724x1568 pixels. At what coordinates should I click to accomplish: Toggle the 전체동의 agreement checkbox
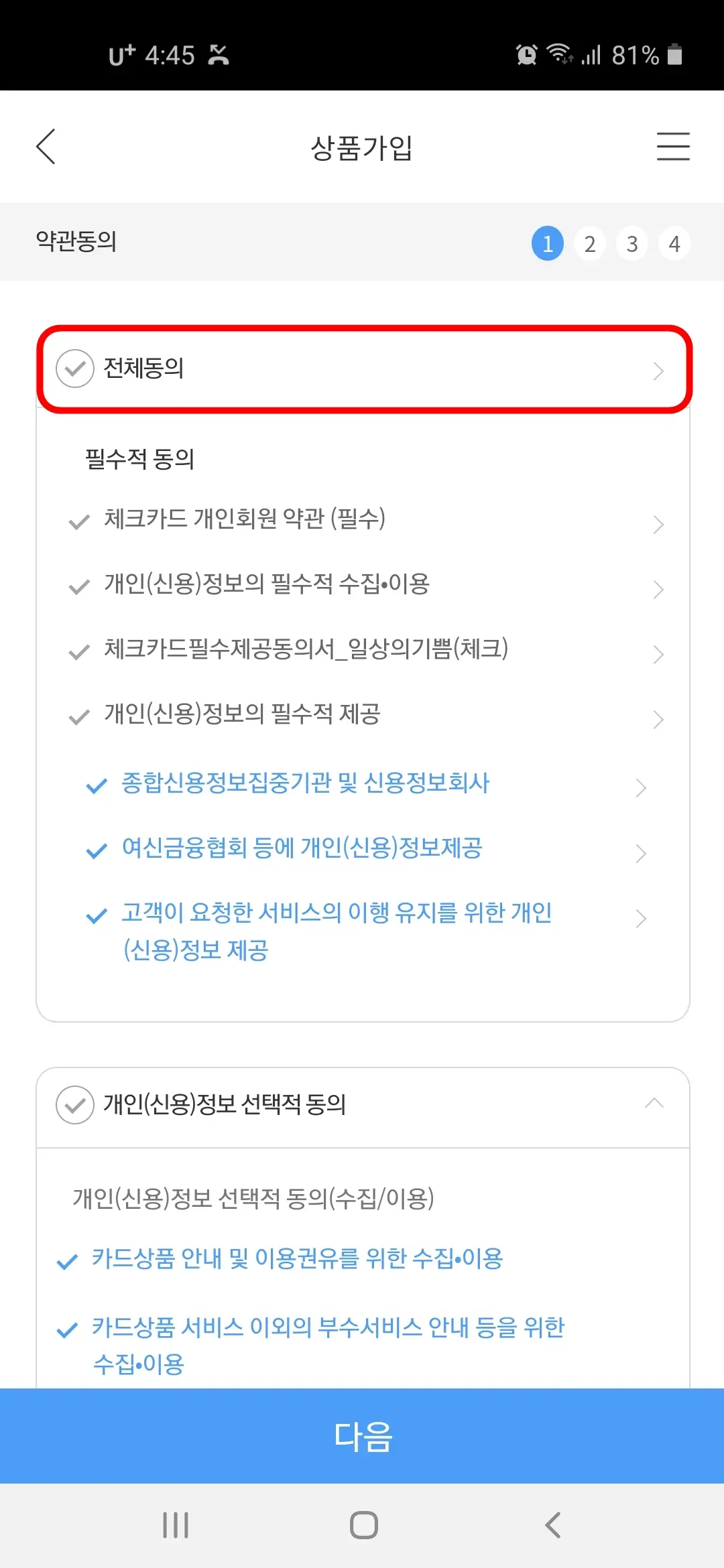75,369
